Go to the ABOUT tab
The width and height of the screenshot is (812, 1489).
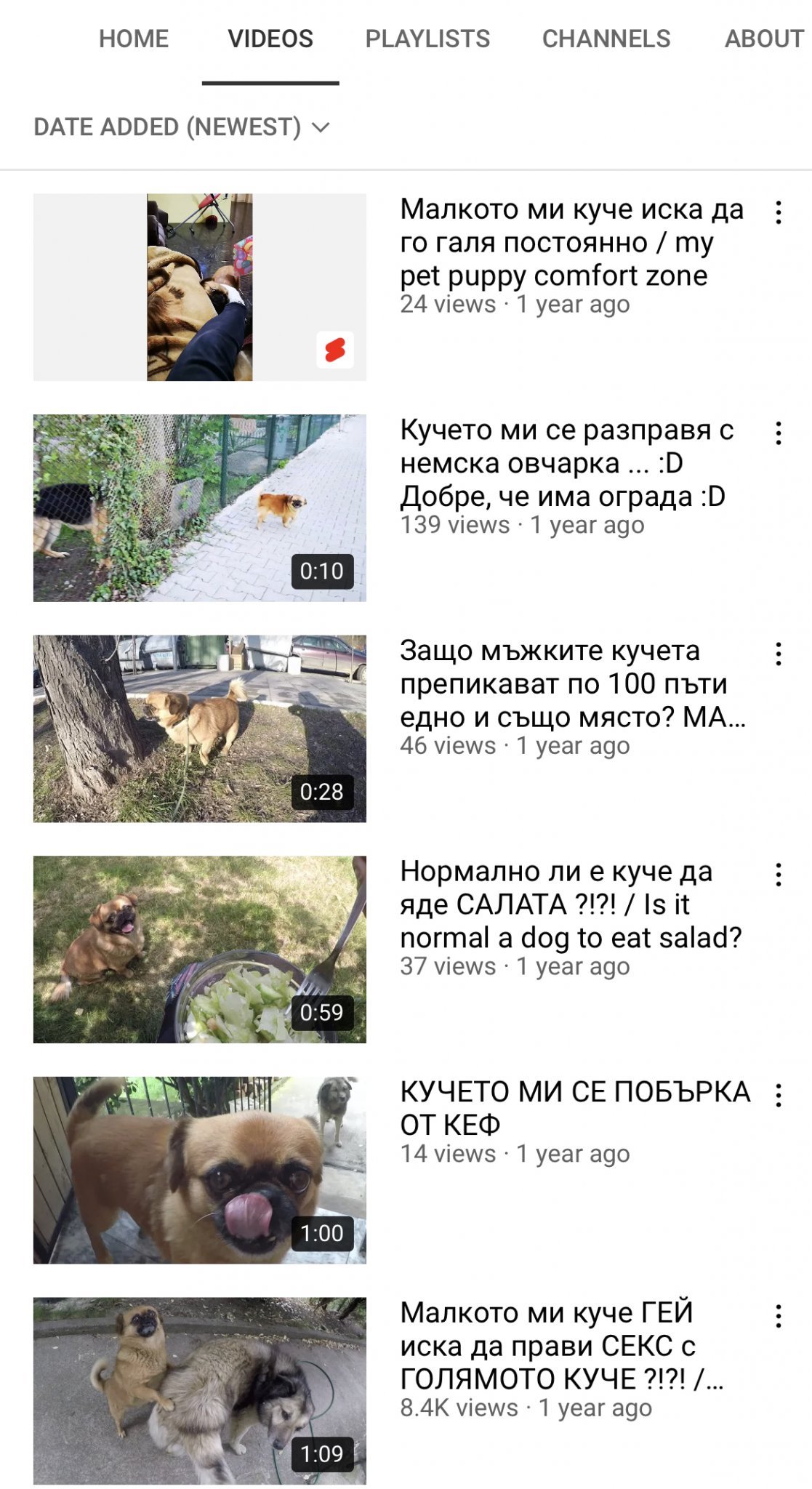tap(765, 39)
